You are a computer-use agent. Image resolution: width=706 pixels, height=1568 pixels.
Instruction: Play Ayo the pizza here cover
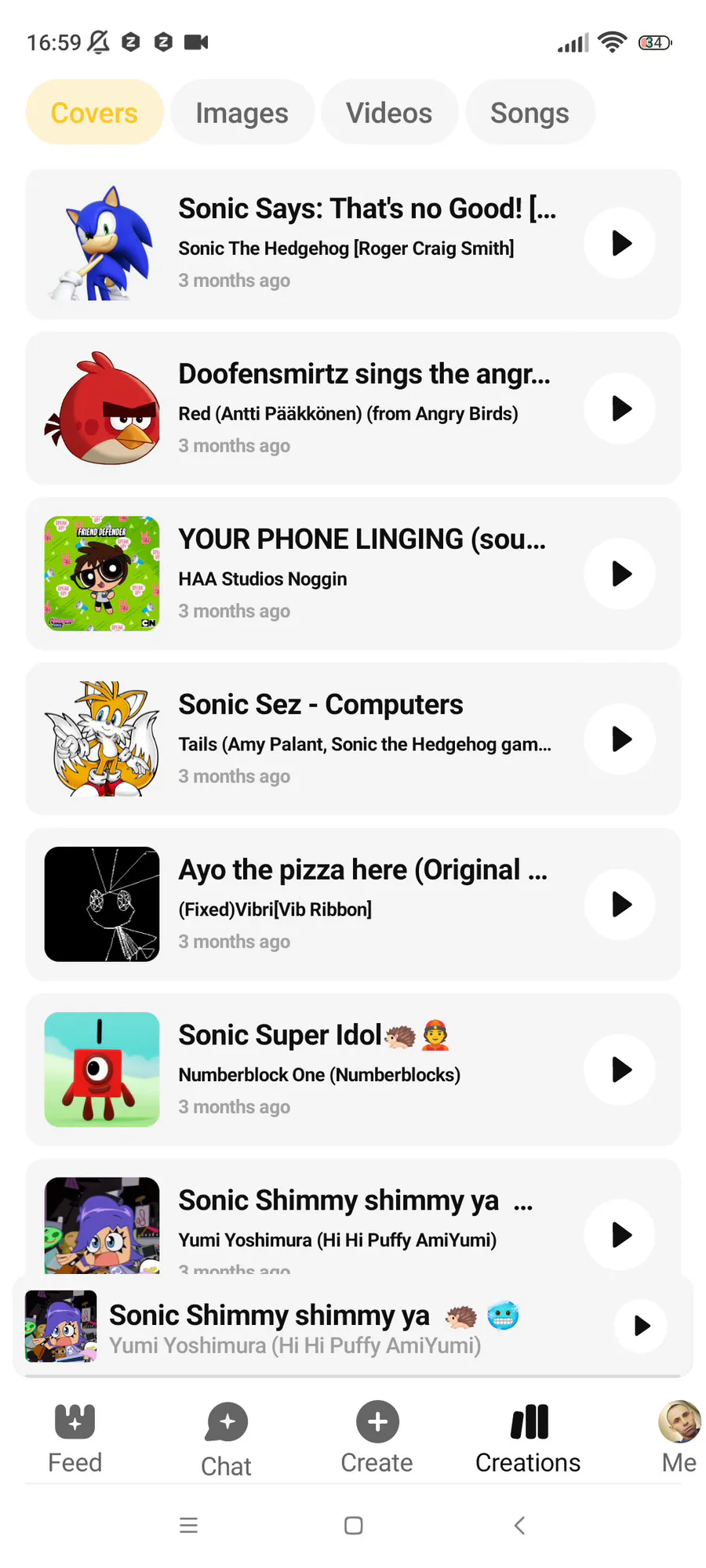pyautogui.click(x=620, y=905)
